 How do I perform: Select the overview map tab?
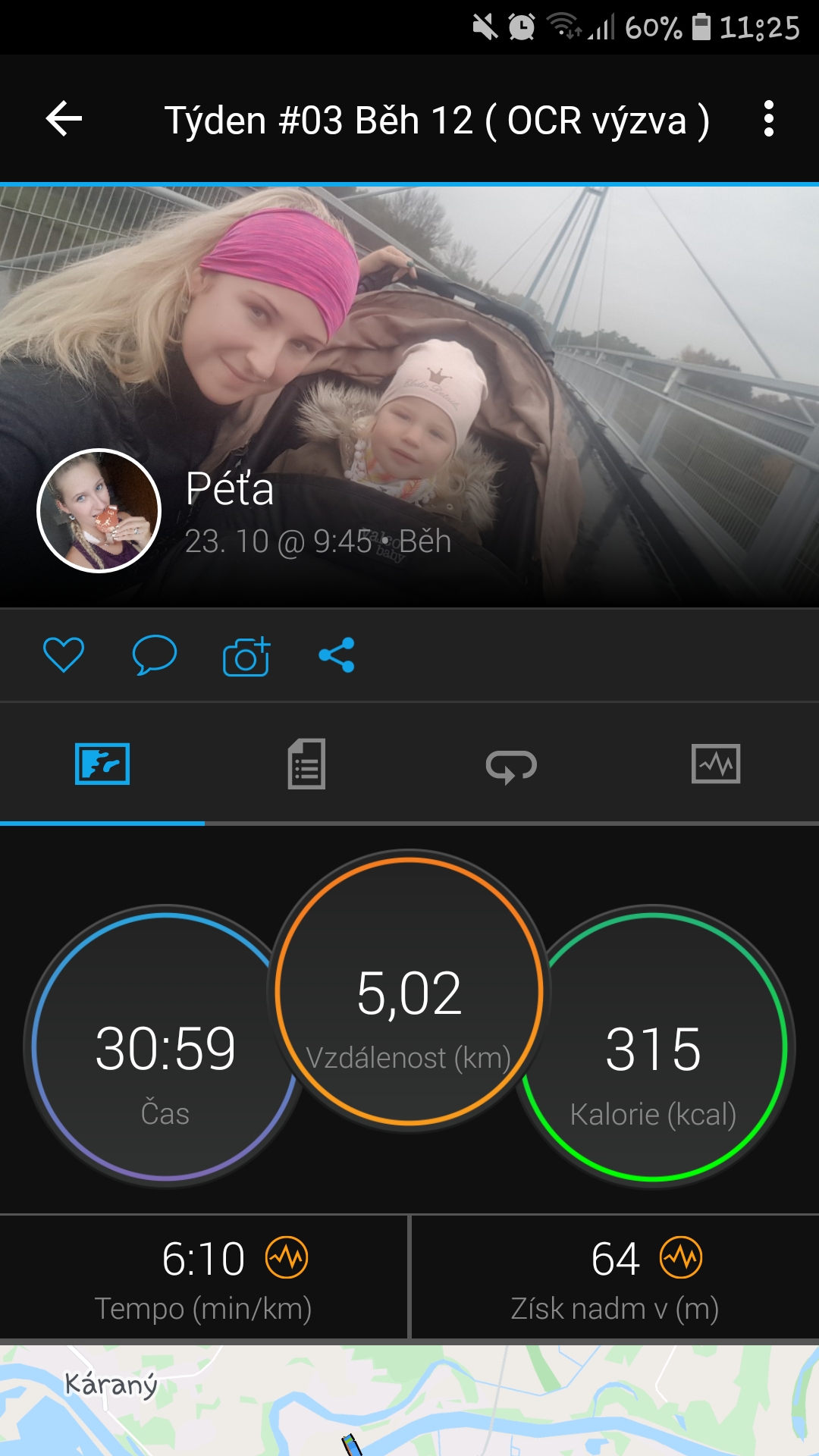102,764
